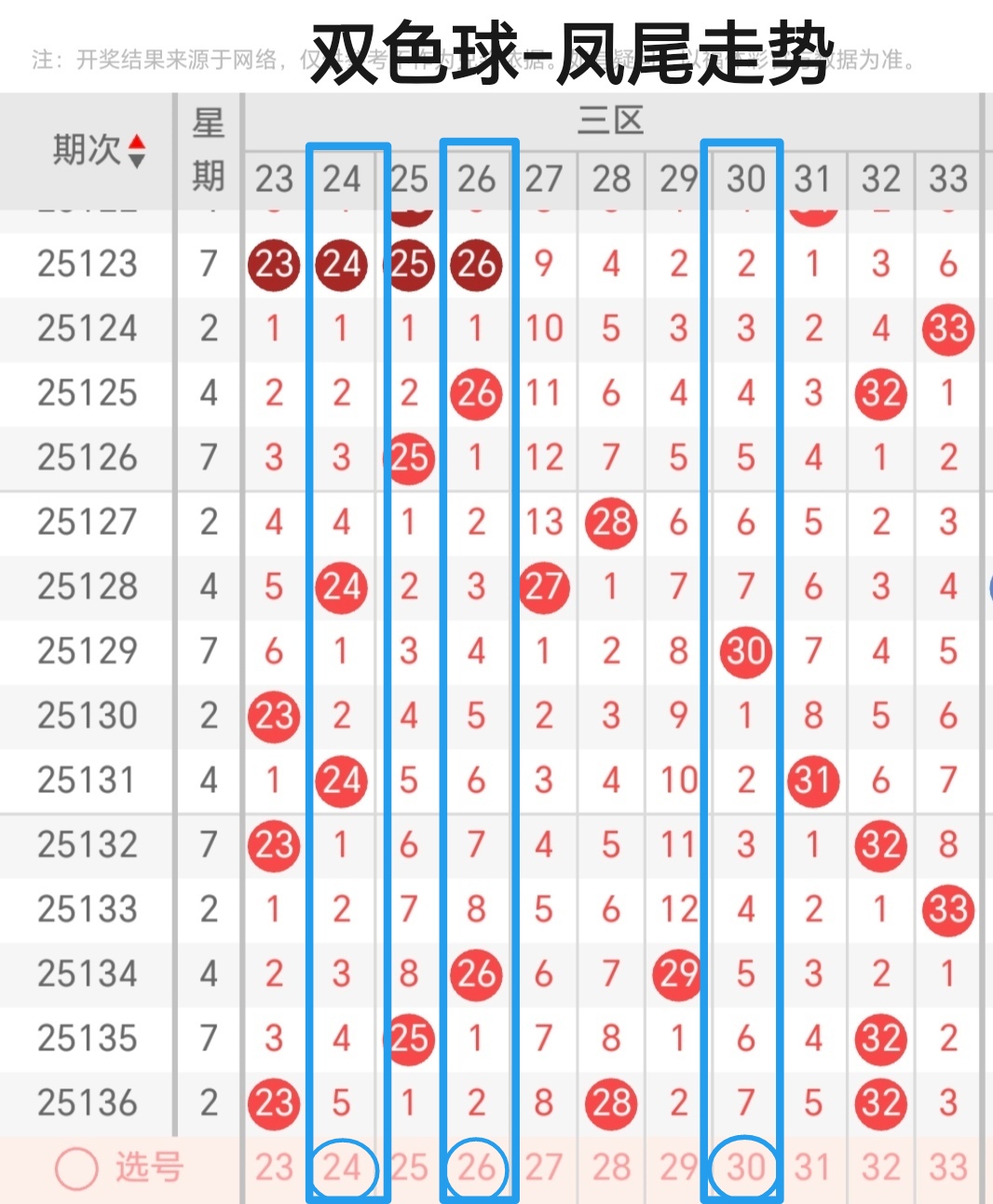Select number 29 in the 选号 row
993x1204 pixels.
679,1166
